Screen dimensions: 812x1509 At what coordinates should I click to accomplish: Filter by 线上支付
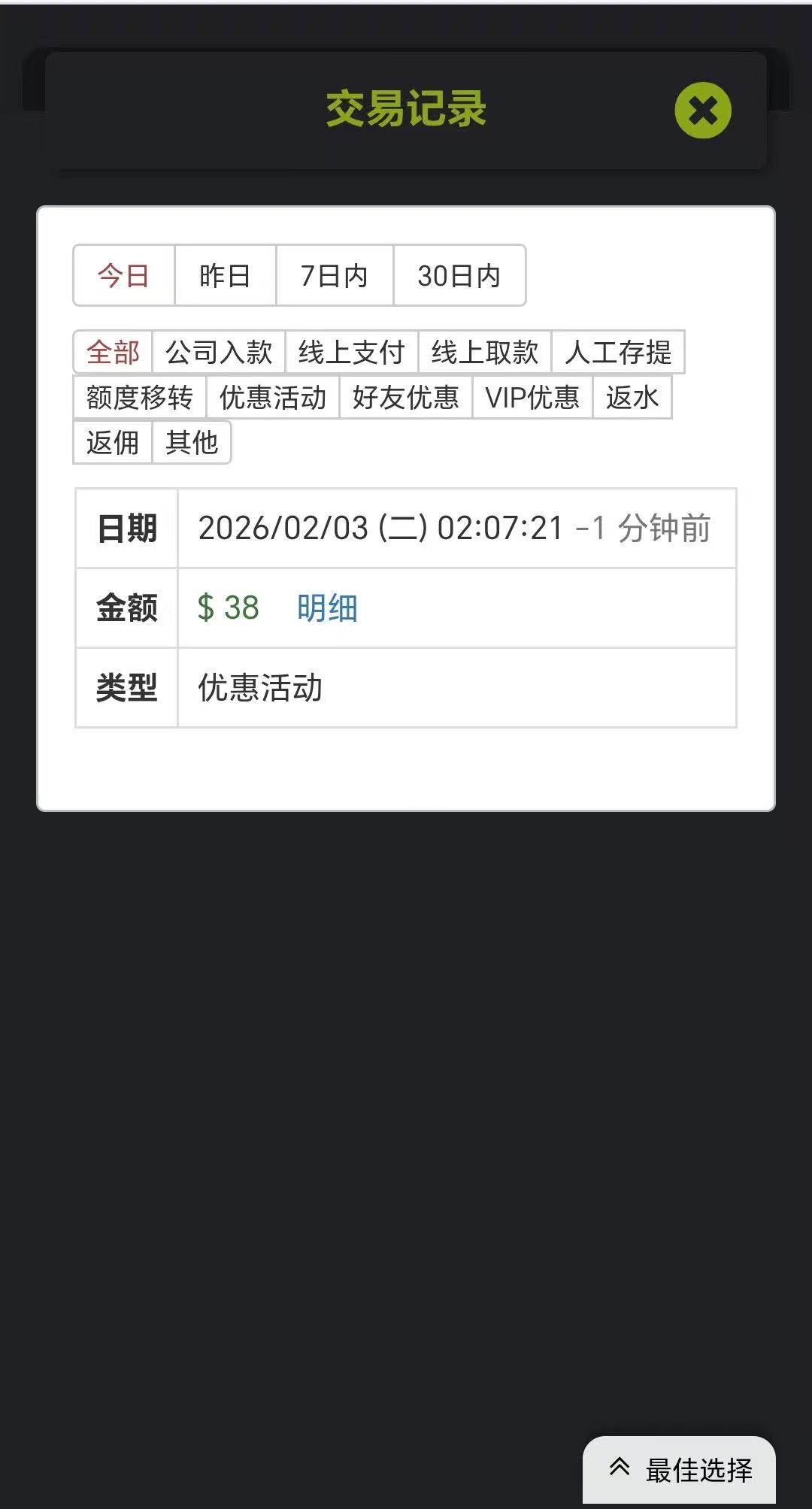click(352, 352)
